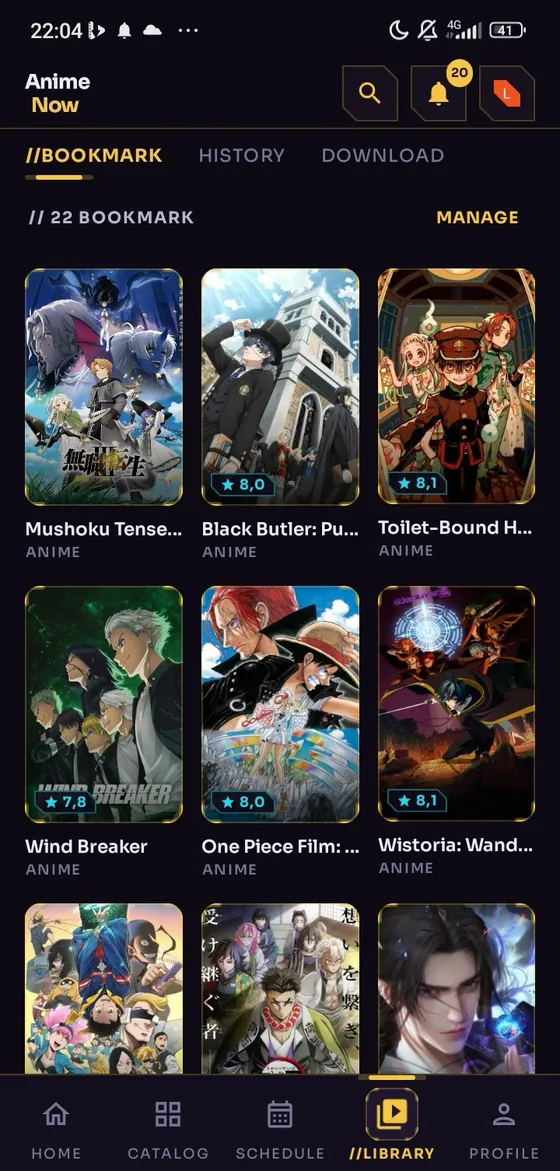Open the search icon
The width and height of the screenshot is (560, 1171).
(370, 93)
